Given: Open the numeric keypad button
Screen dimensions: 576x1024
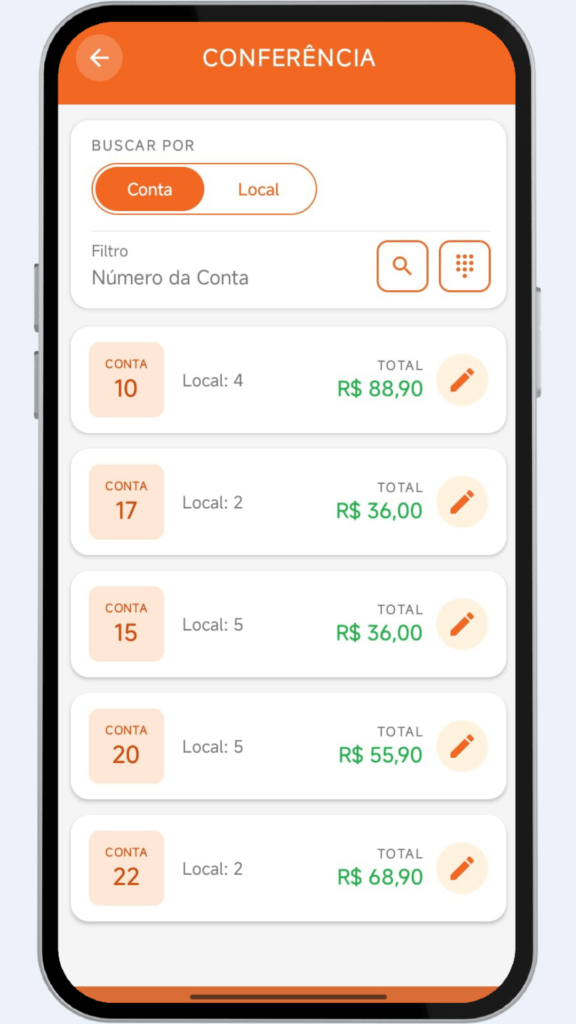Looking at the screenshot, I should [x=464, y=266].
